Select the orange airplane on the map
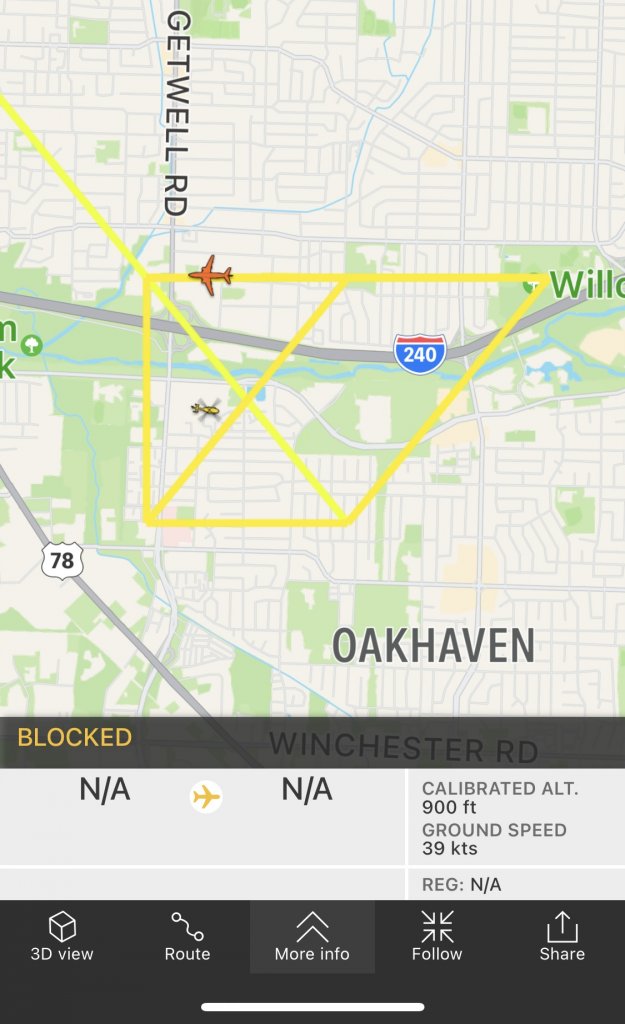The width and height of the screenshot is (625, 1024). 210,275
